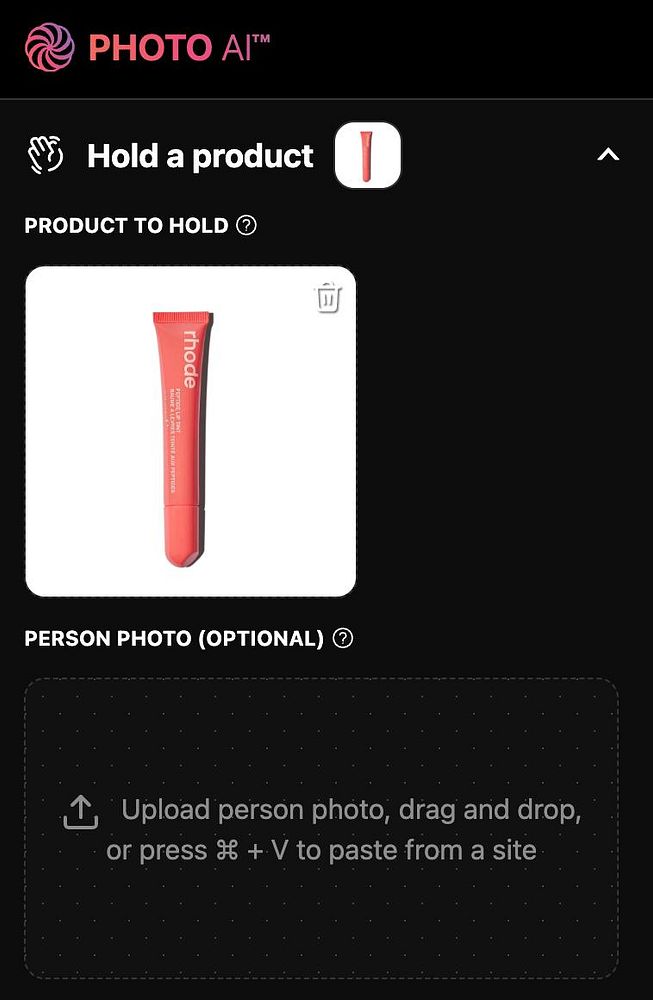
Task: Open the Photo AI home logo
Action: click(148, 47)
